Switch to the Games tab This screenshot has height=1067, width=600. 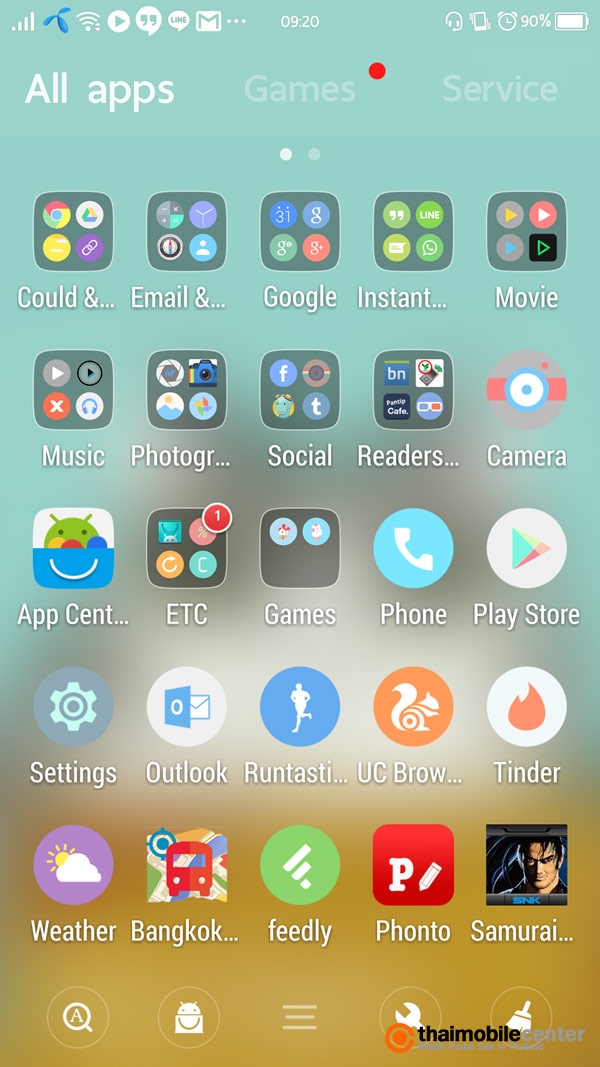300,89
